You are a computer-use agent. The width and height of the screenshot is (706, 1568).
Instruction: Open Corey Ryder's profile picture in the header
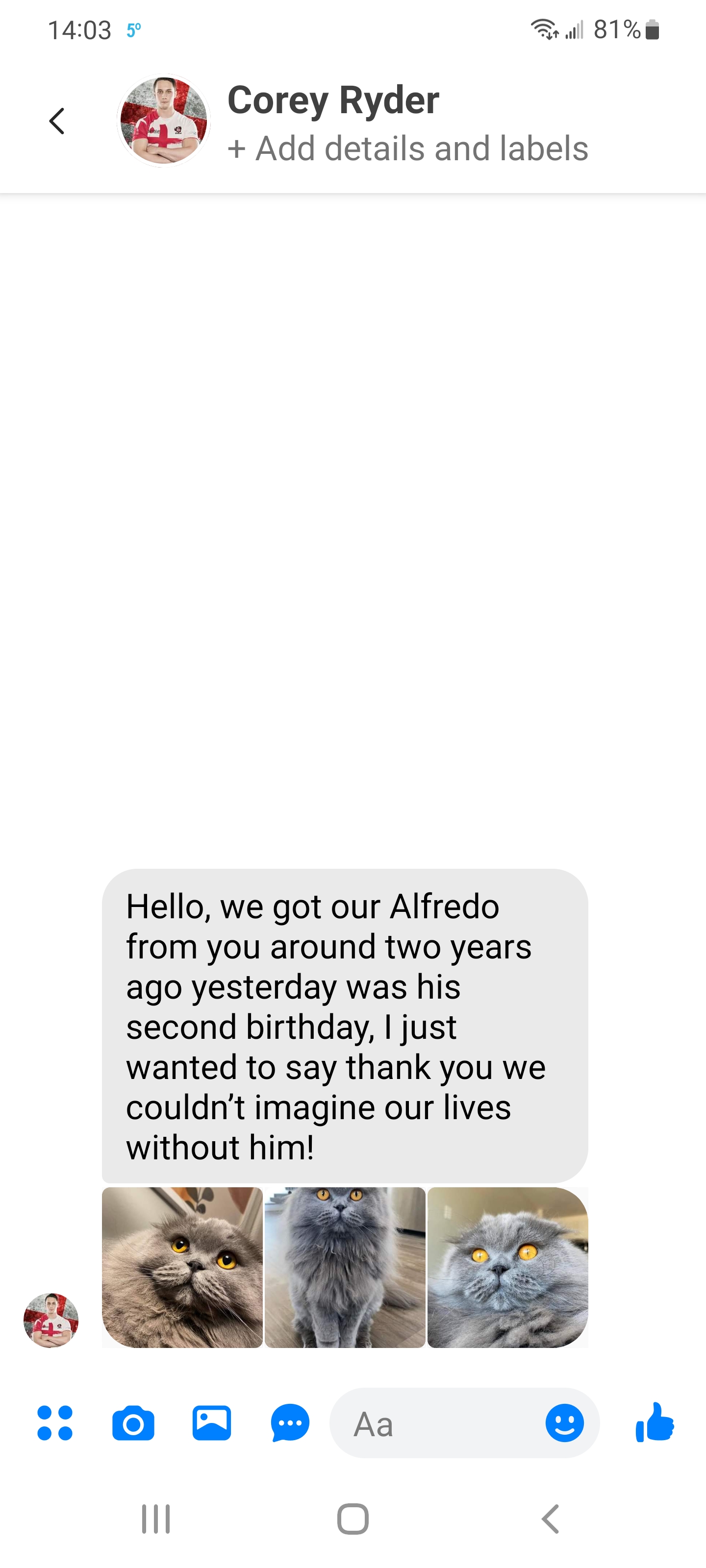coord(163,121)
